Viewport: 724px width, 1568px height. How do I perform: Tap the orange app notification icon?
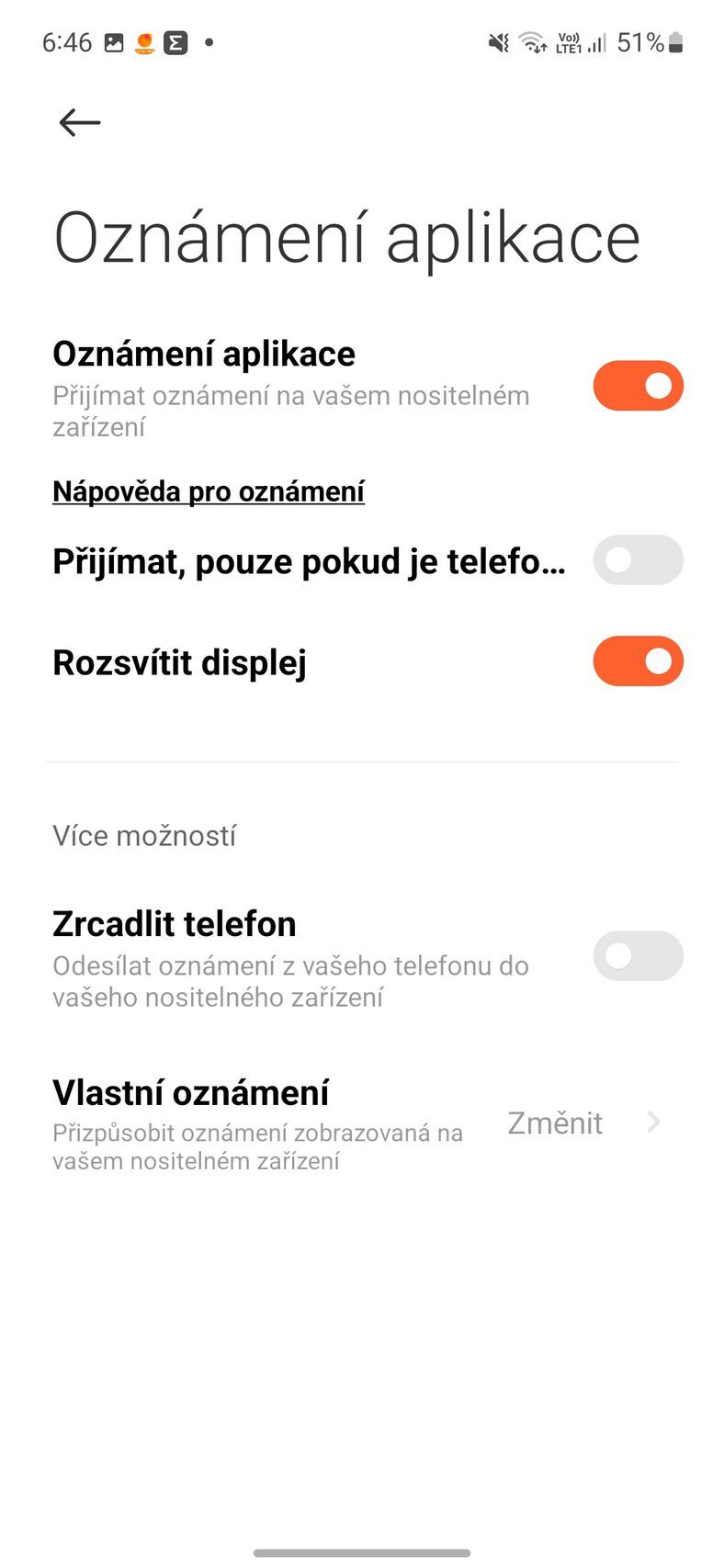pos(143,42)
